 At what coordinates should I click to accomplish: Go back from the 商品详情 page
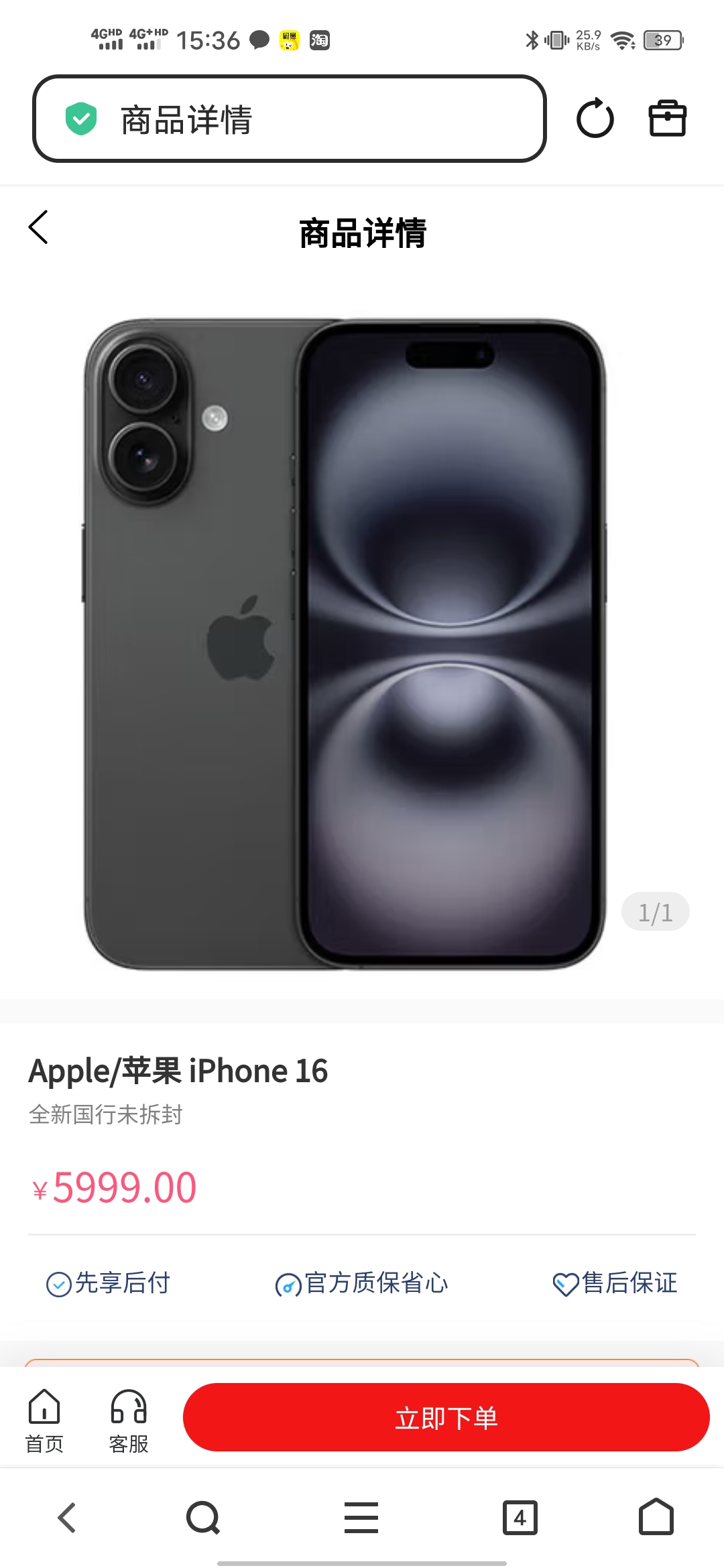click(39, 227)
